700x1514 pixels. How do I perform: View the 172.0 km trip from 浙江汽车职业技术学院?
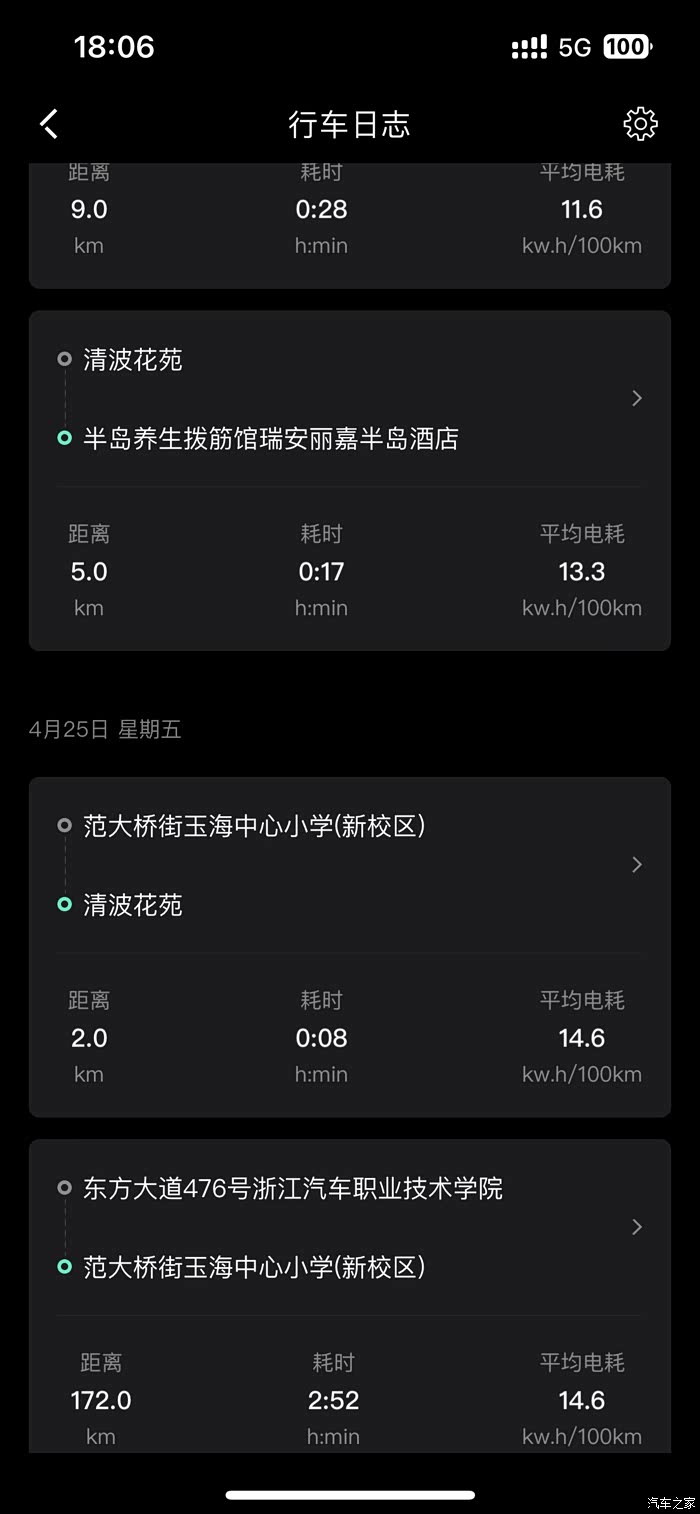pos(350,1296)
